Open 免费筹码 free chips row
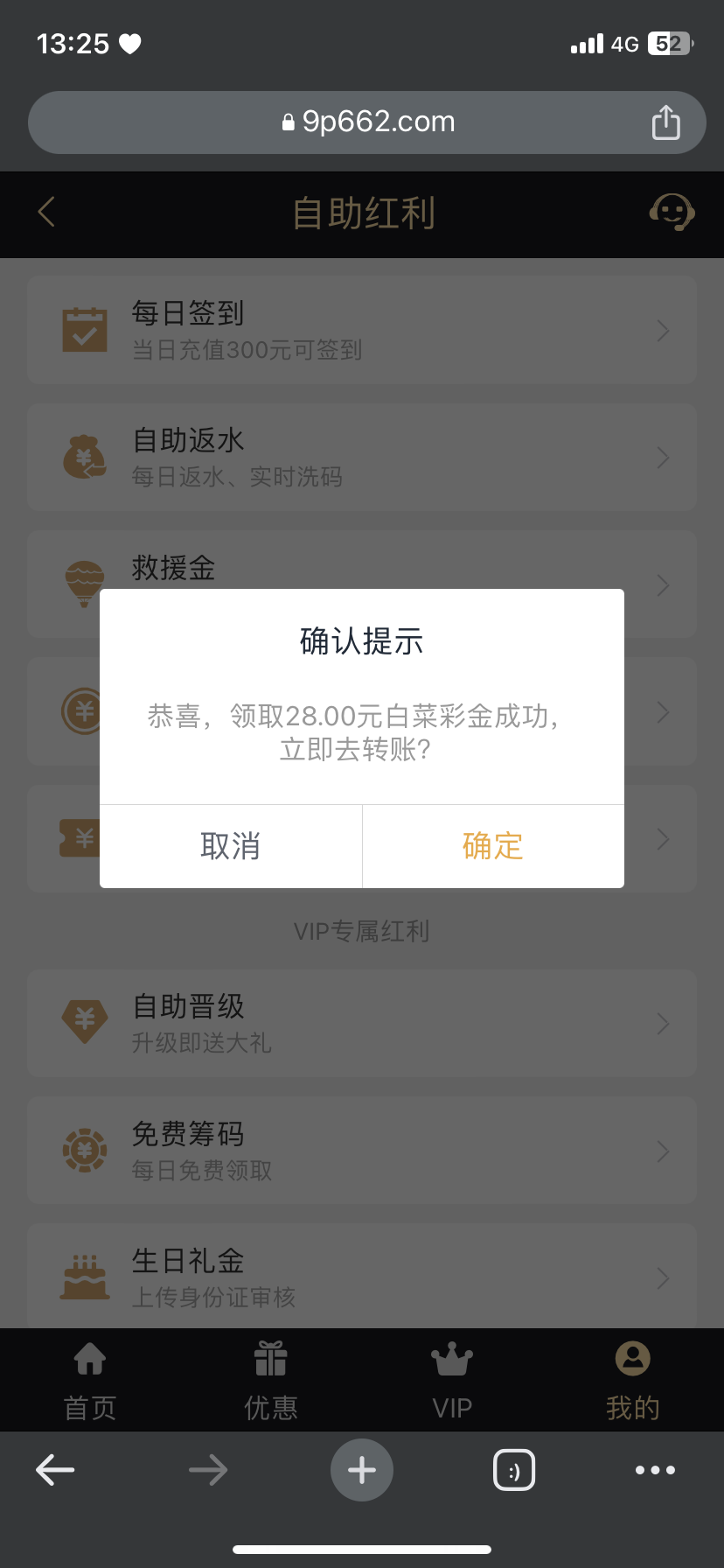This screenshot has width=724, height=1568. pyautogui.click(x=362, y=1150)
